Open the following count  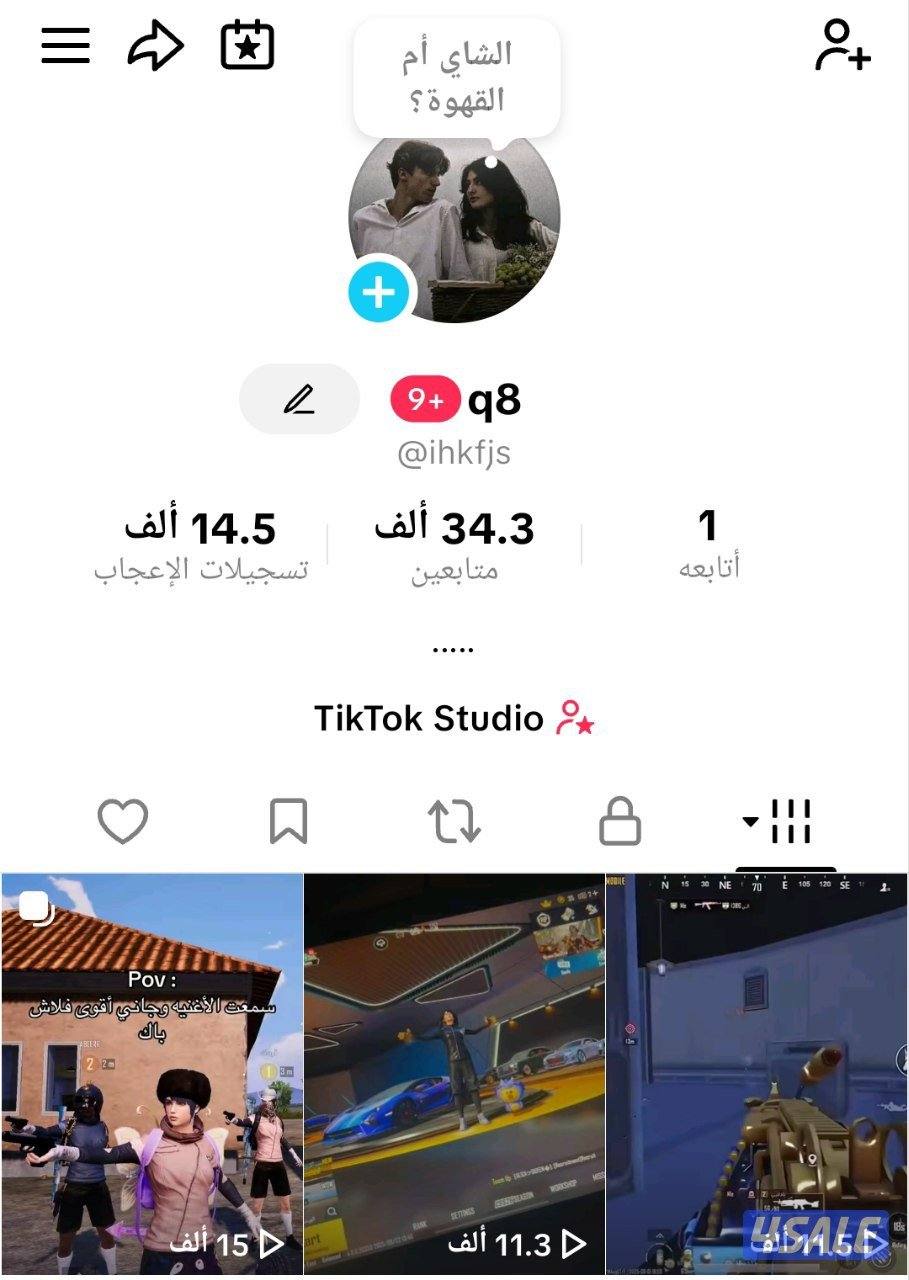pos(709,544)
